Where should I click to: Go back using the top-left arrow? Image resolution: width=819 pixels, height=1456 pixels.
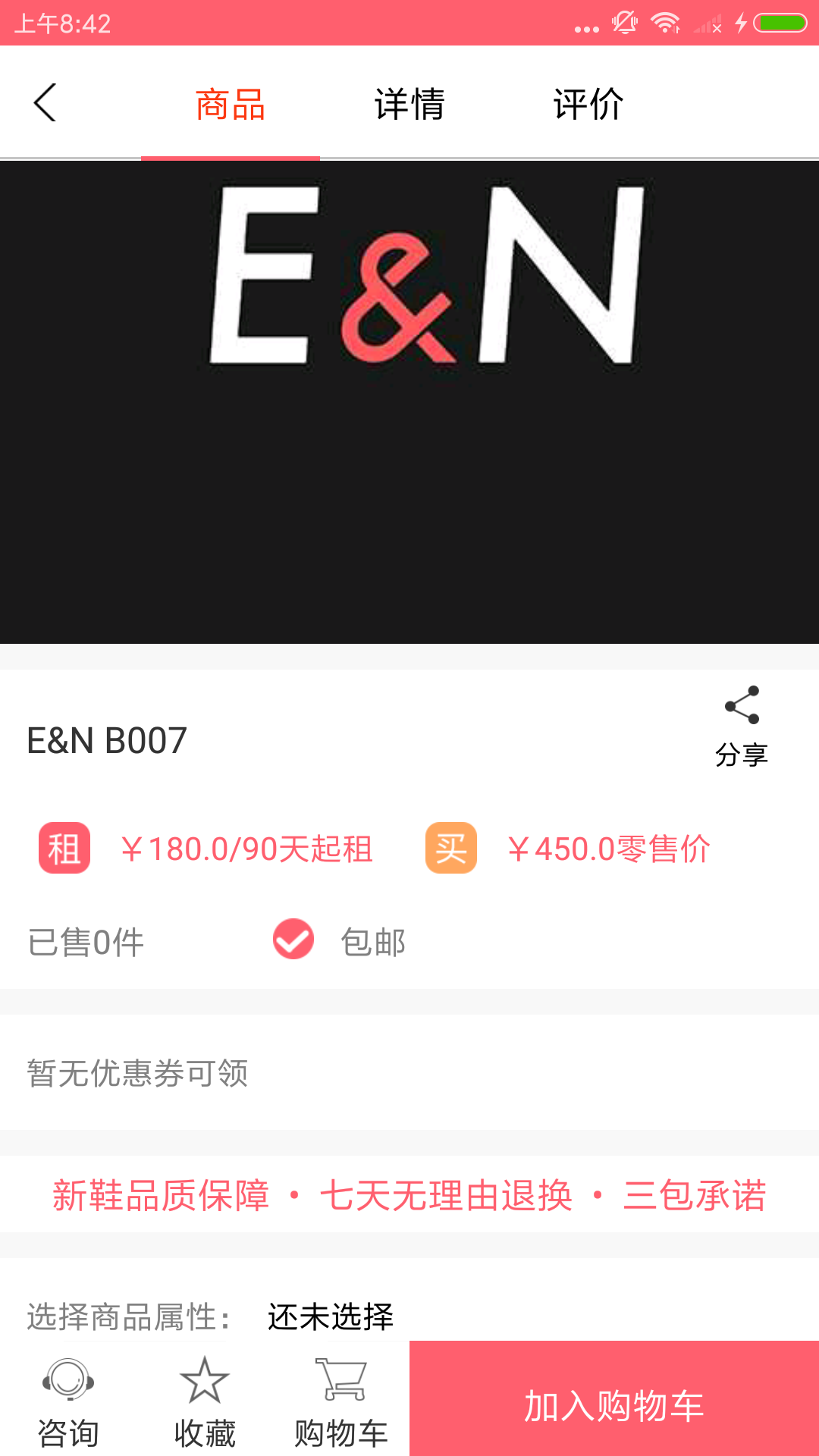tap(45, 102)
